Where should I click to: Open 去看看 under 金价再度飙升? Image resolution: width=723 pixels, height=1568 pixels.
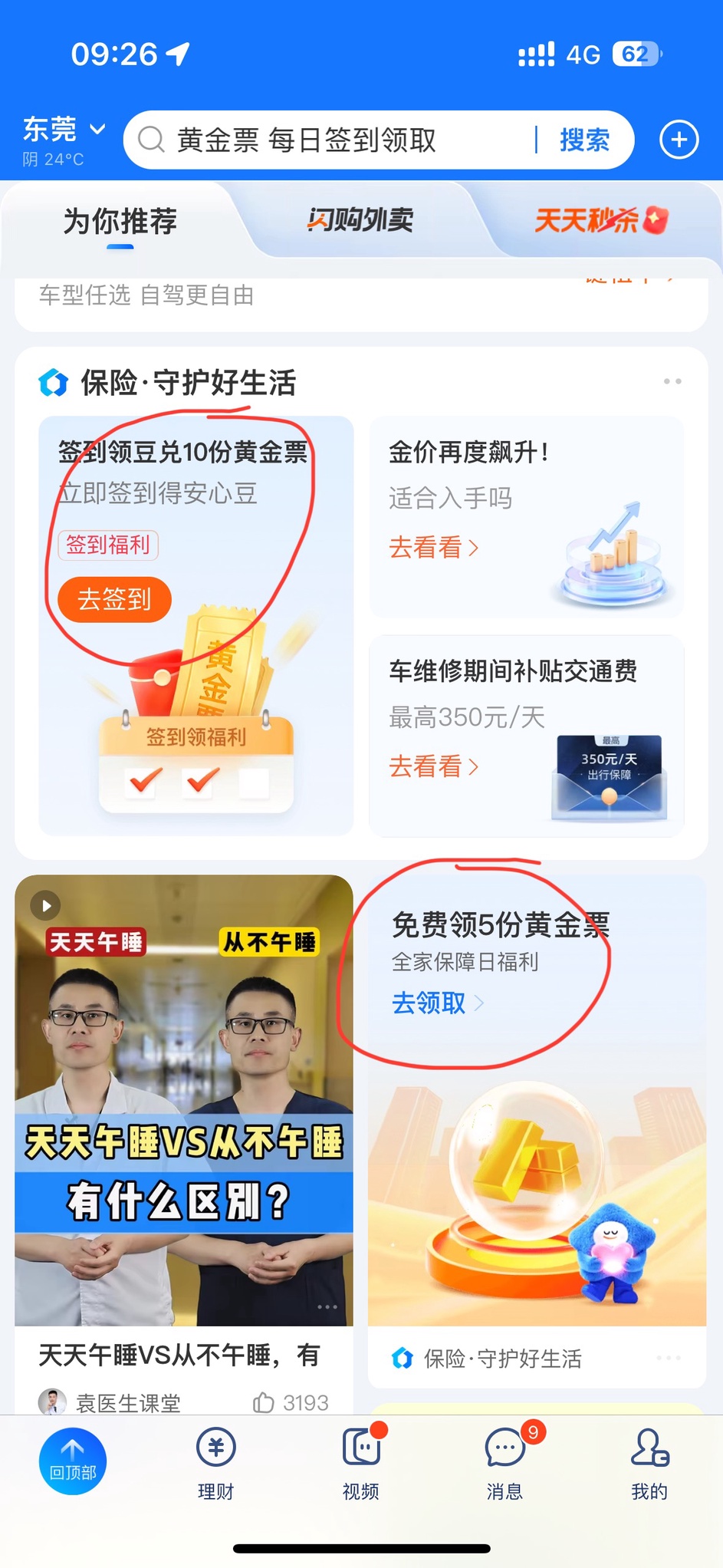tap(433, 548)
